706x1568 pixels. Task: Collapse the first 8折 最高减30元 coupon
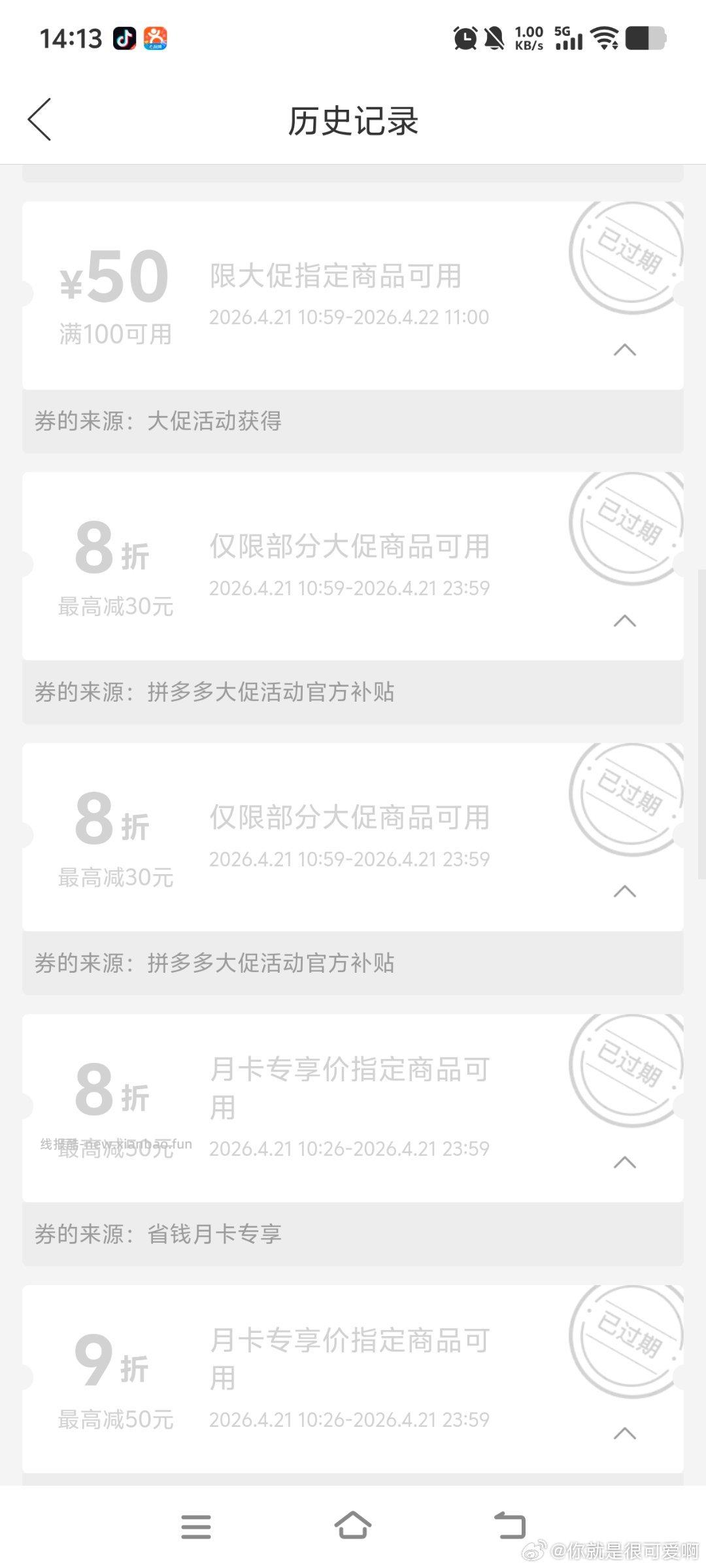(x=624, y=621)
